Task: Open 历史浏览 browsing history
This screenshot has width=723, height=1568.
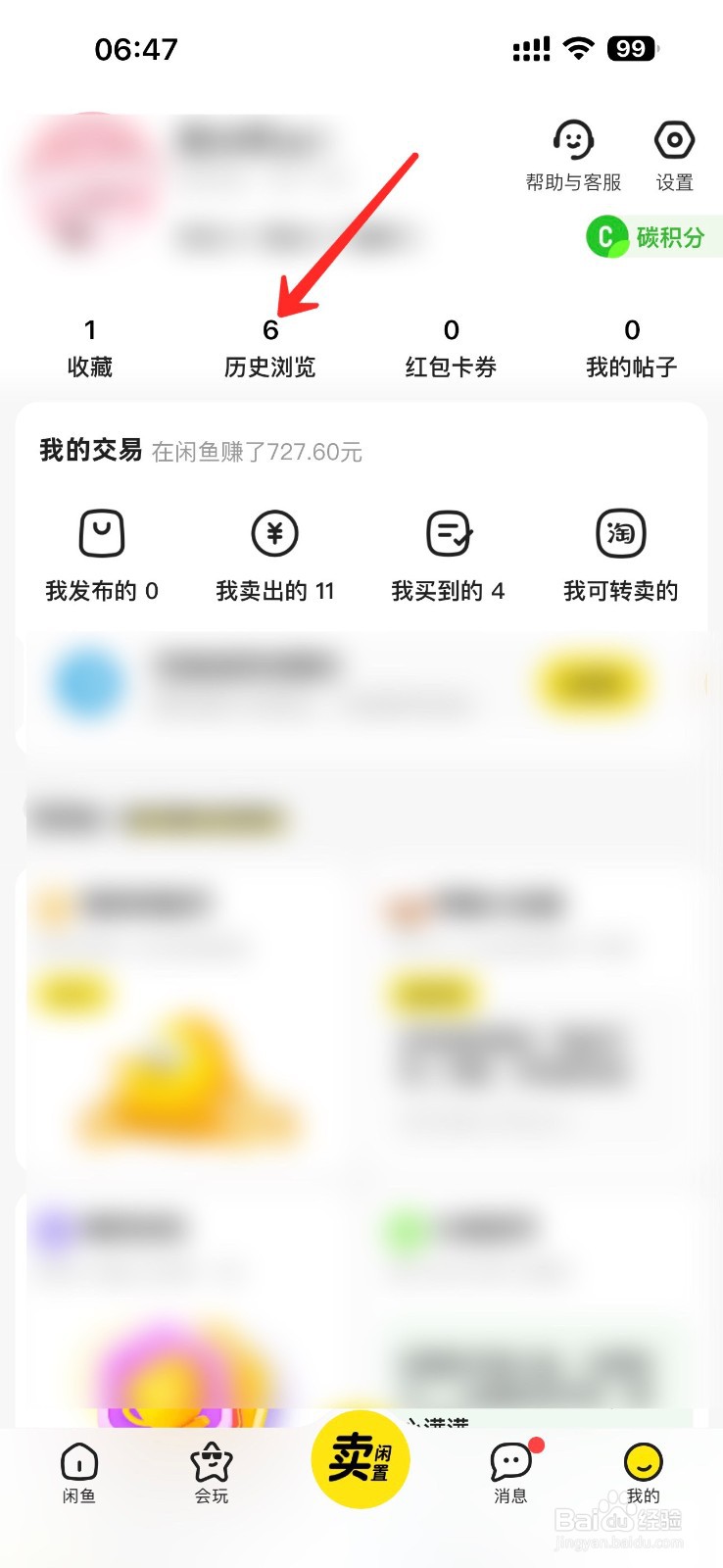Action: click(x=271, y=348)
